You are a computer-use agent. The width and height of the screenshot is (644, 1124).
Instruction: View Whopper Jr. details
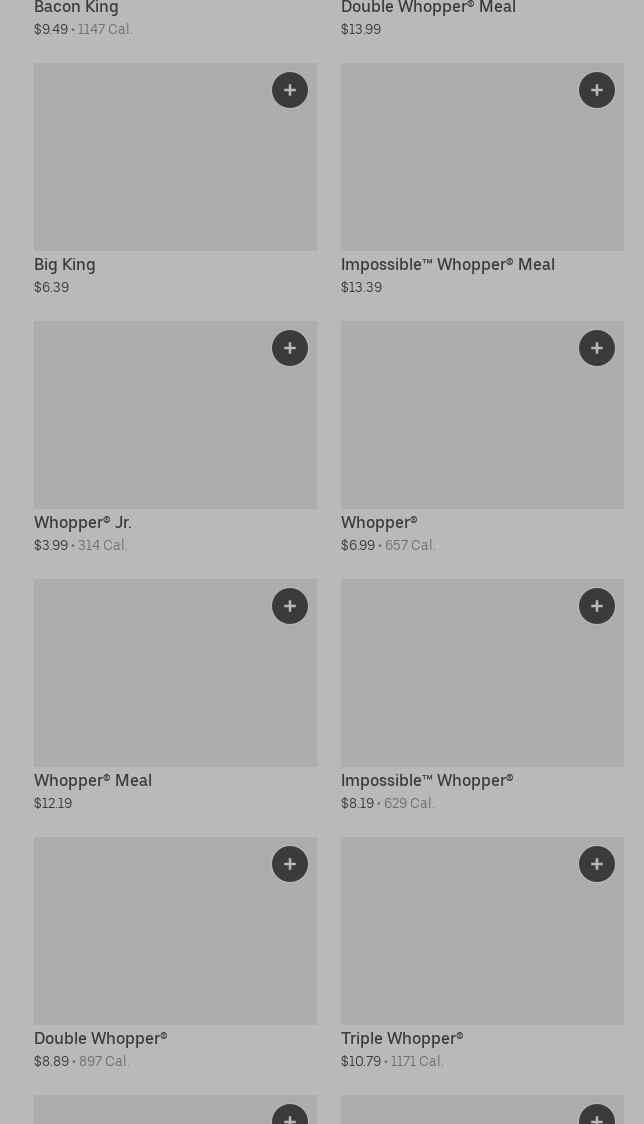pos(175,437)
